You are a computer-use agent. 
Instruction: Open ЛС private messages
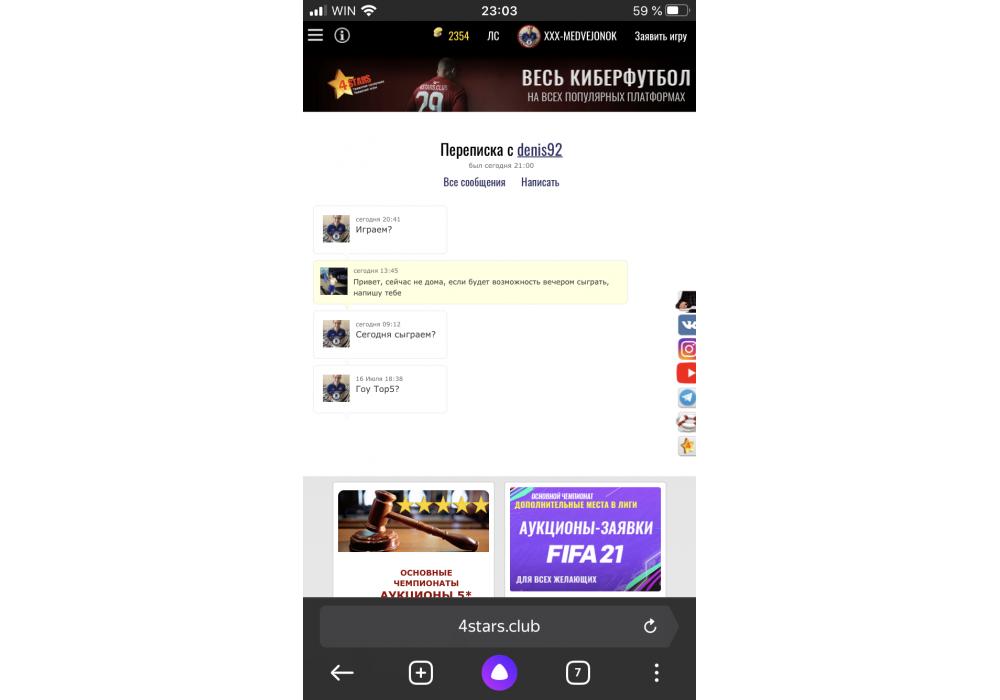[493, 36]
